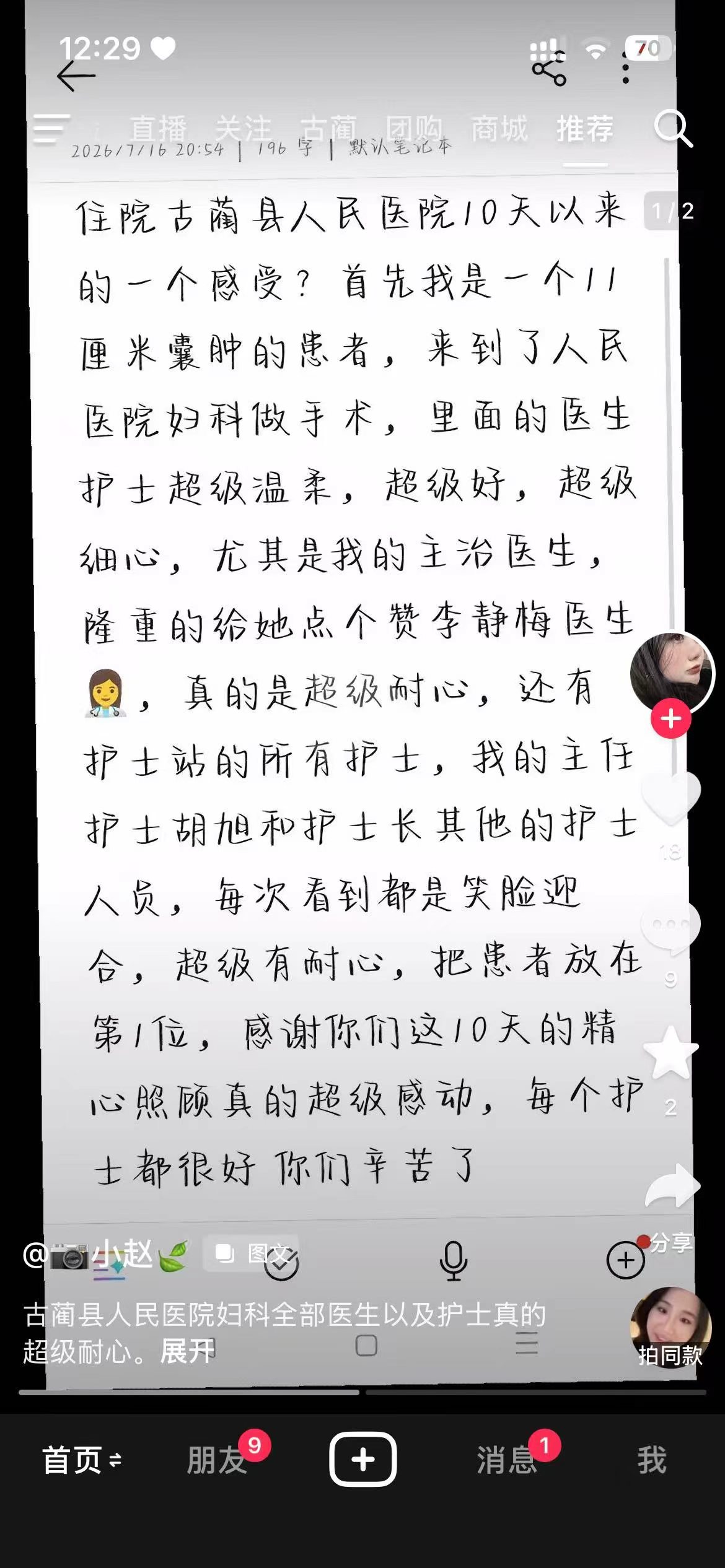Go to the 朋友 tab
Image resolution: width=725 pixels, height=1568 pixels.
coord(217,1460)
